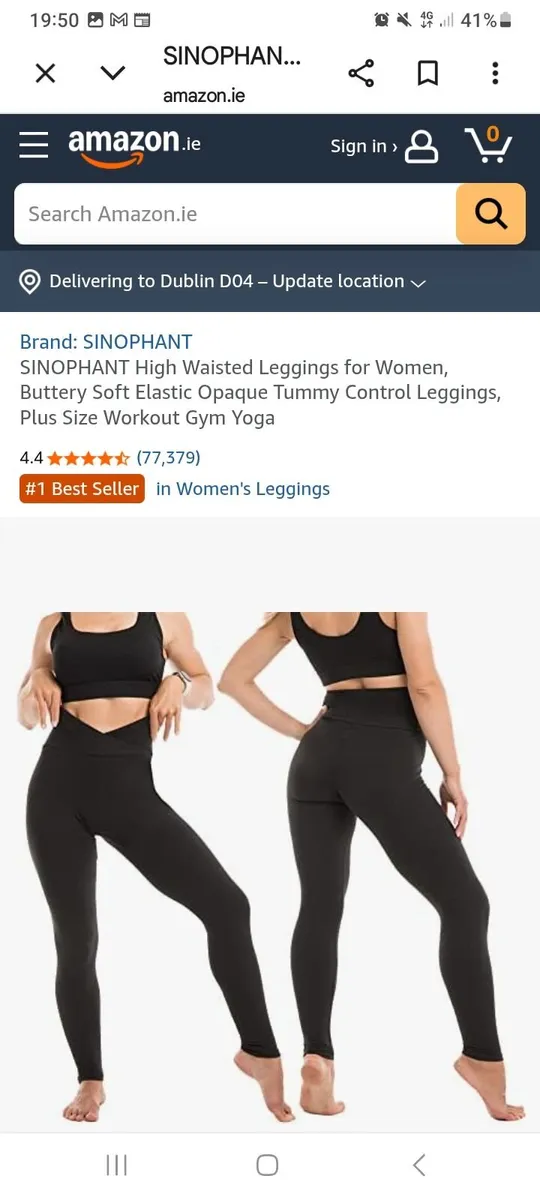Tap the orange search magnifier button

(491, 214)
